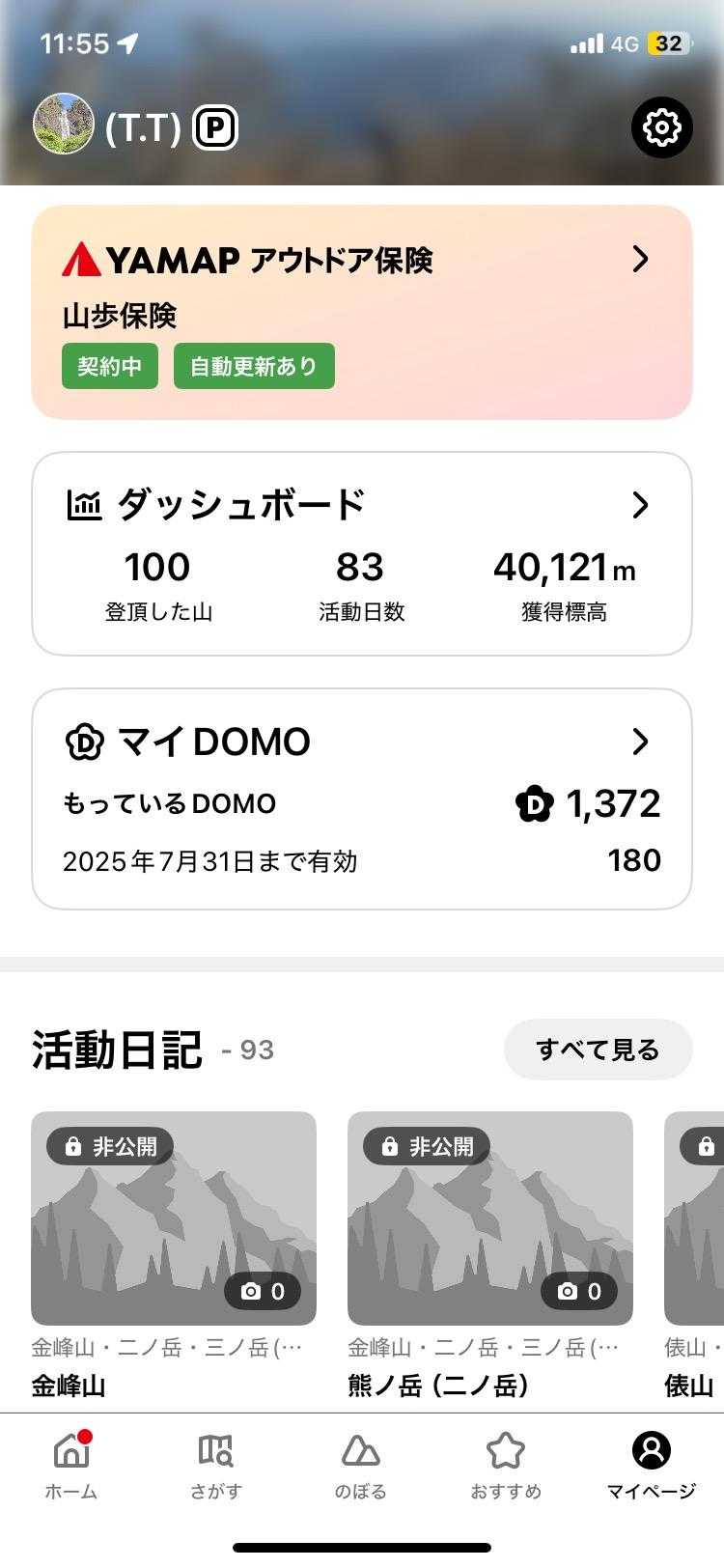
Task: Switch to the おすすめ tab
Action: (506, 1466)
